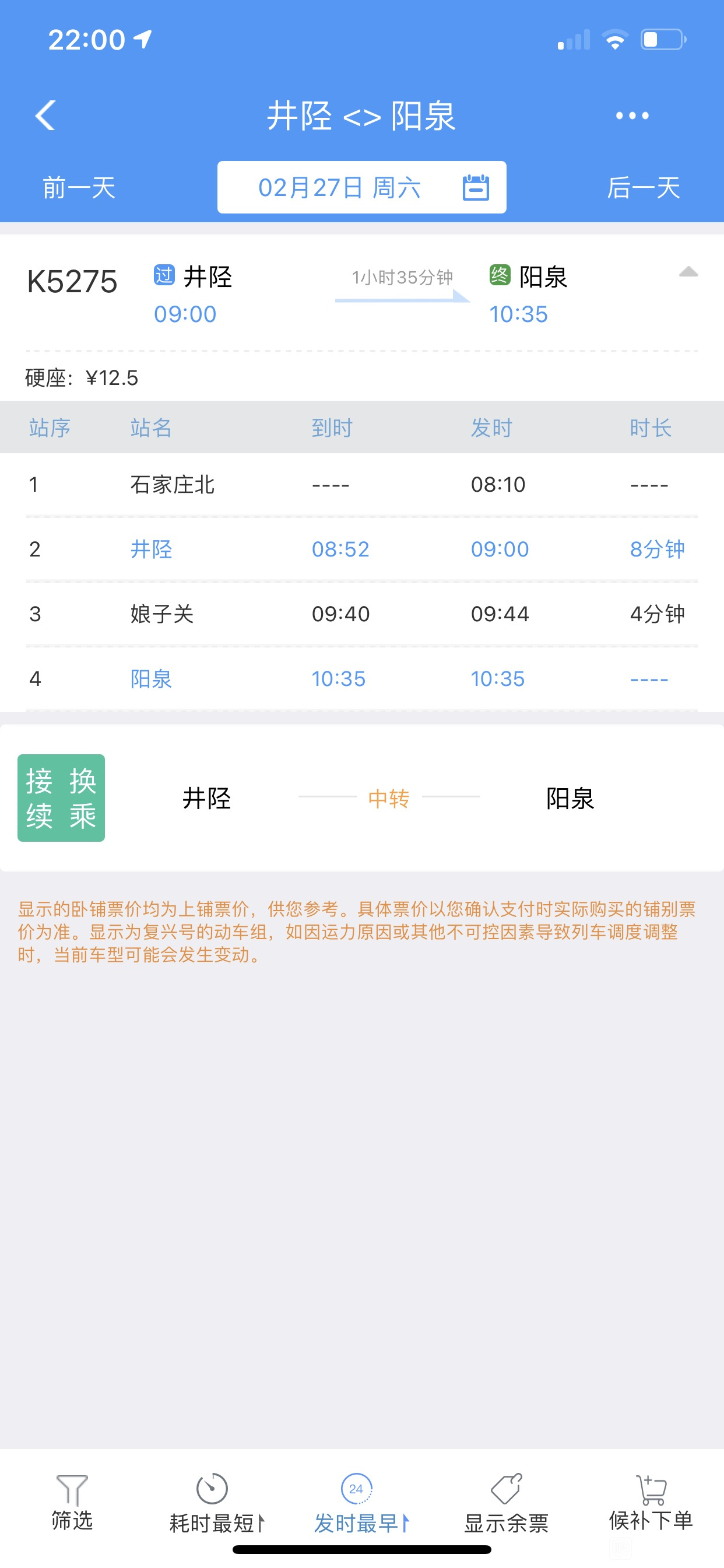Sort by shortest duration (耗时最短)
The height and width of the screenshot is (1568, 724).
(x=217, y=1503)
